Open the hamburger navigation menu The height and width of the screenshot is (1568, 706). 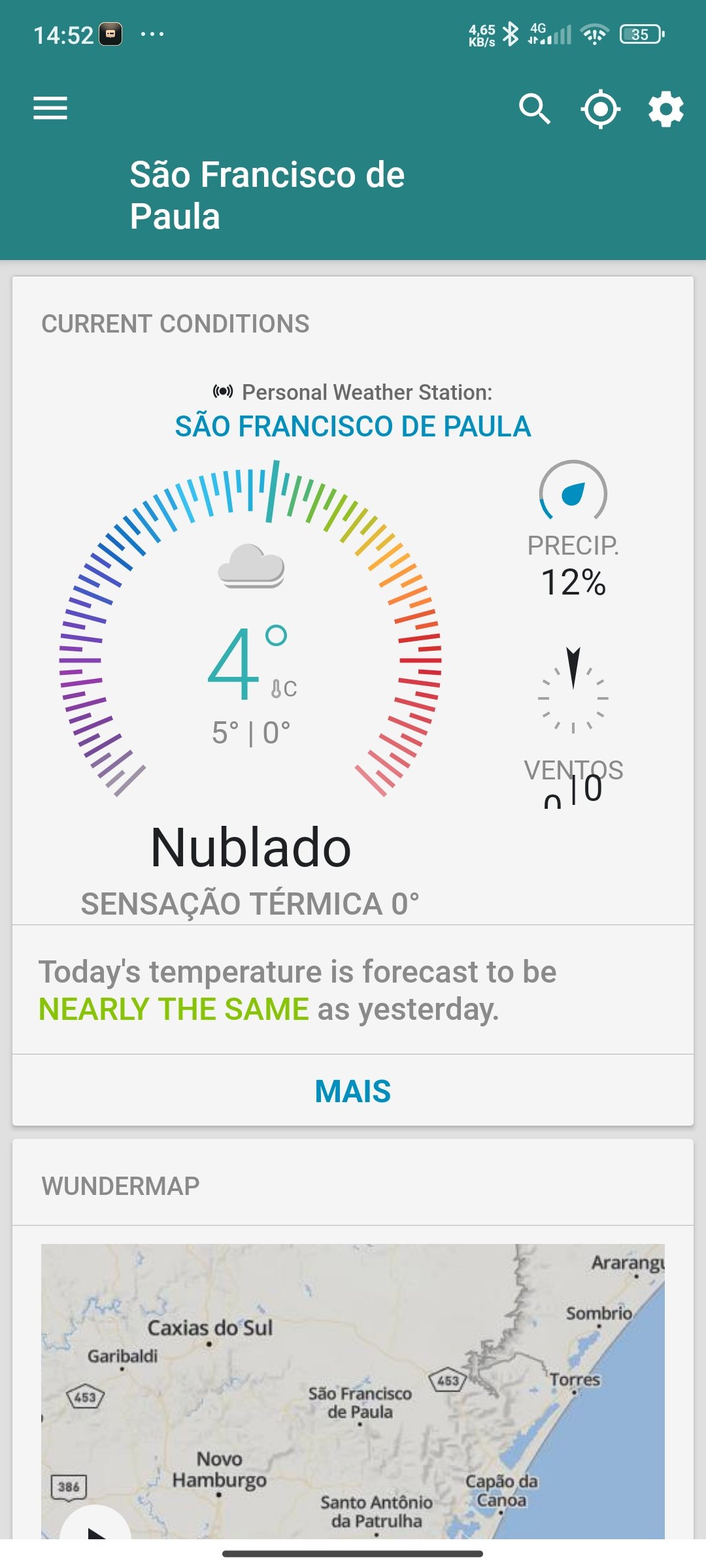click(x=50, y=108)
